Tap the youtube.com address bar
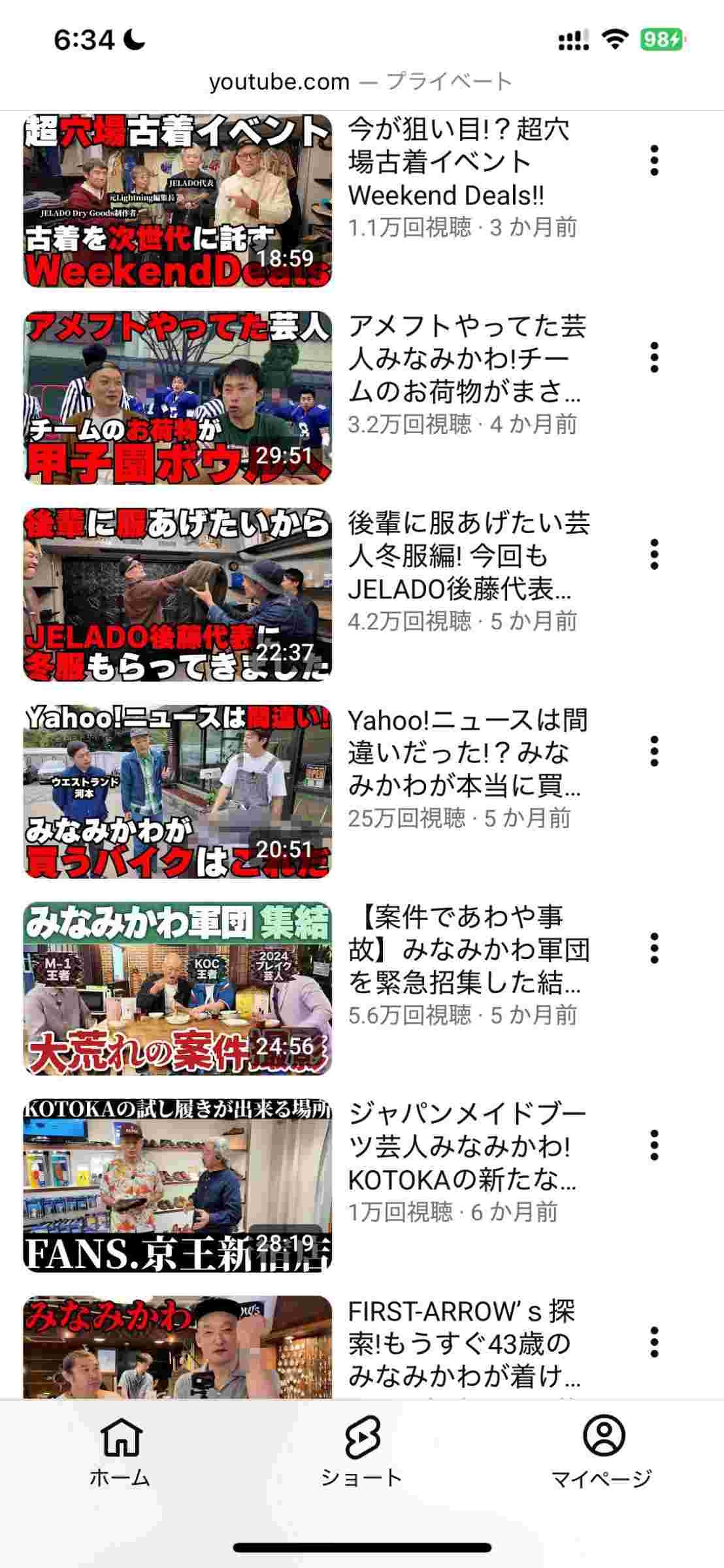This screenshot has height=1568, width=724. 361,82
